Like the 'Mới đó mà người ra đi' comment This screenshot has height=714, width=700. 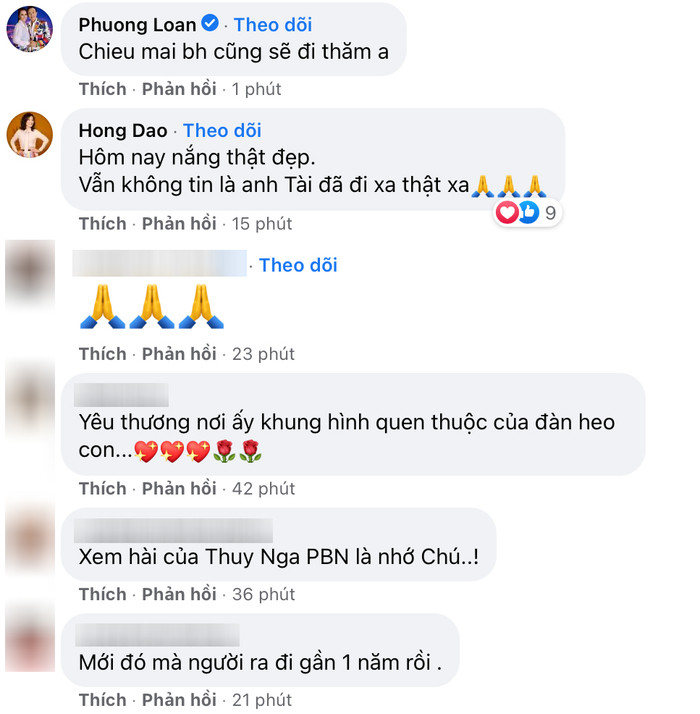(x=102, y=699)
